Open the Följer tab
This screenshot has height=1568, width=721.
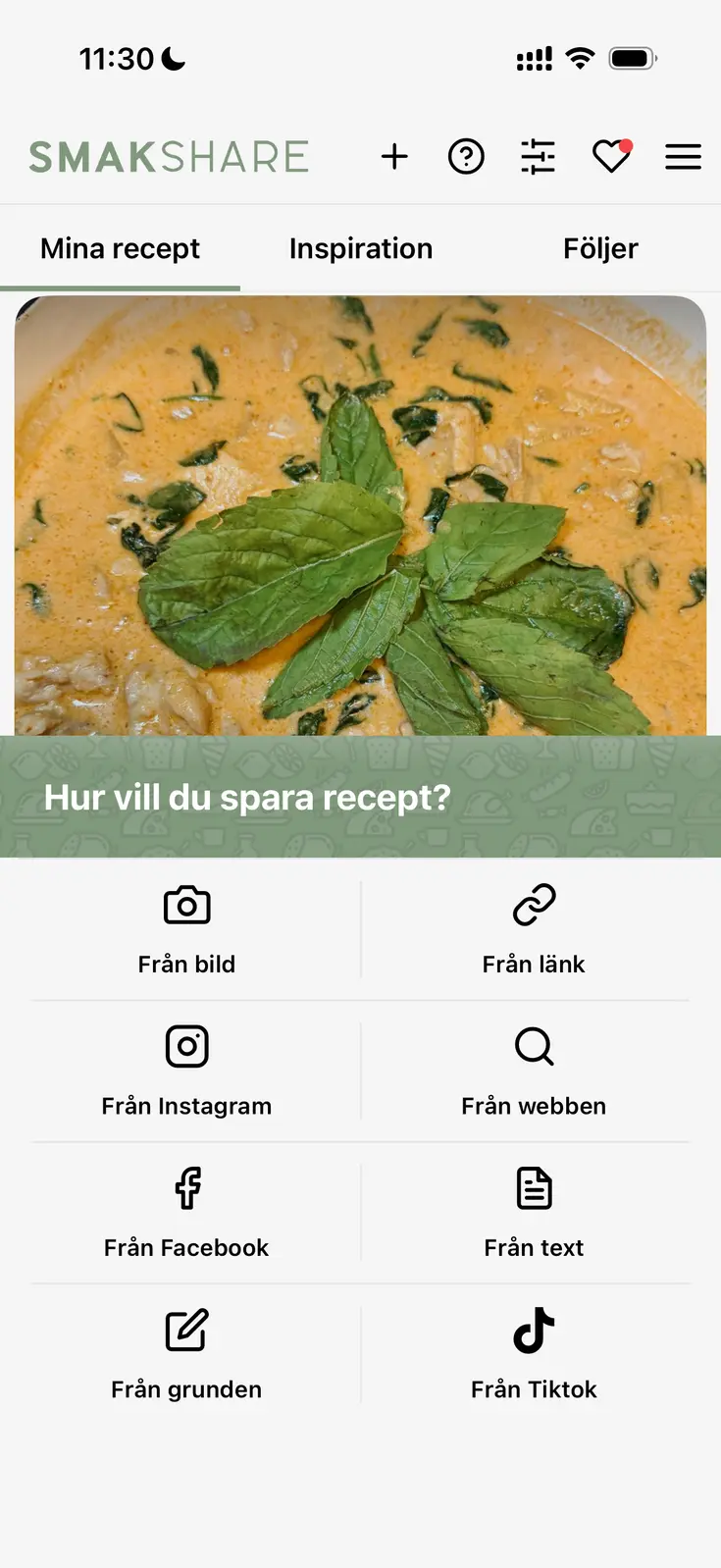601,248
